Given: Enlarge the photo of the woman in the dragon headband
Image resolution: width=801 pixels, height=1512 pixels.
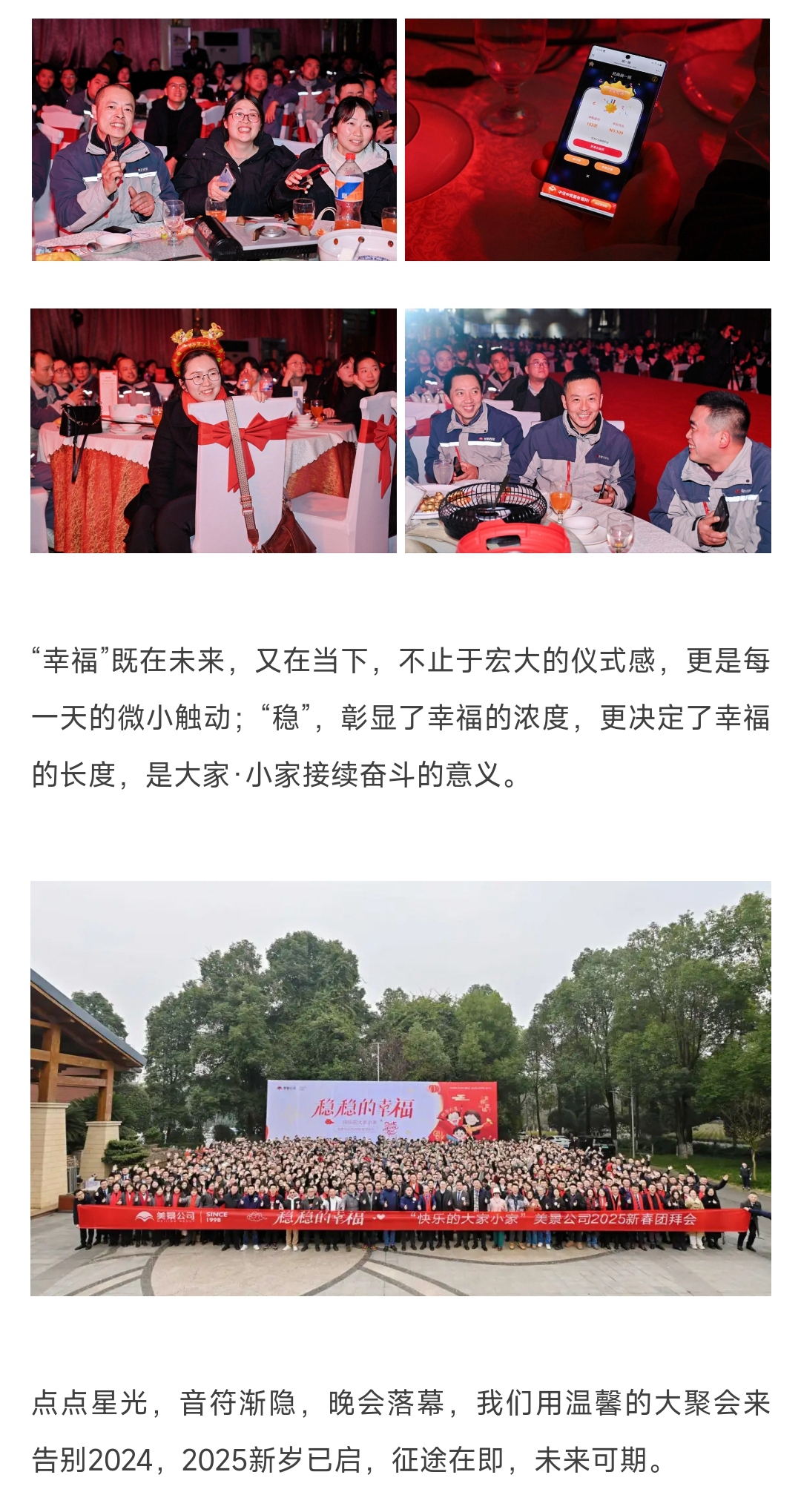Looking at the screenshot, I should (214, 430).
